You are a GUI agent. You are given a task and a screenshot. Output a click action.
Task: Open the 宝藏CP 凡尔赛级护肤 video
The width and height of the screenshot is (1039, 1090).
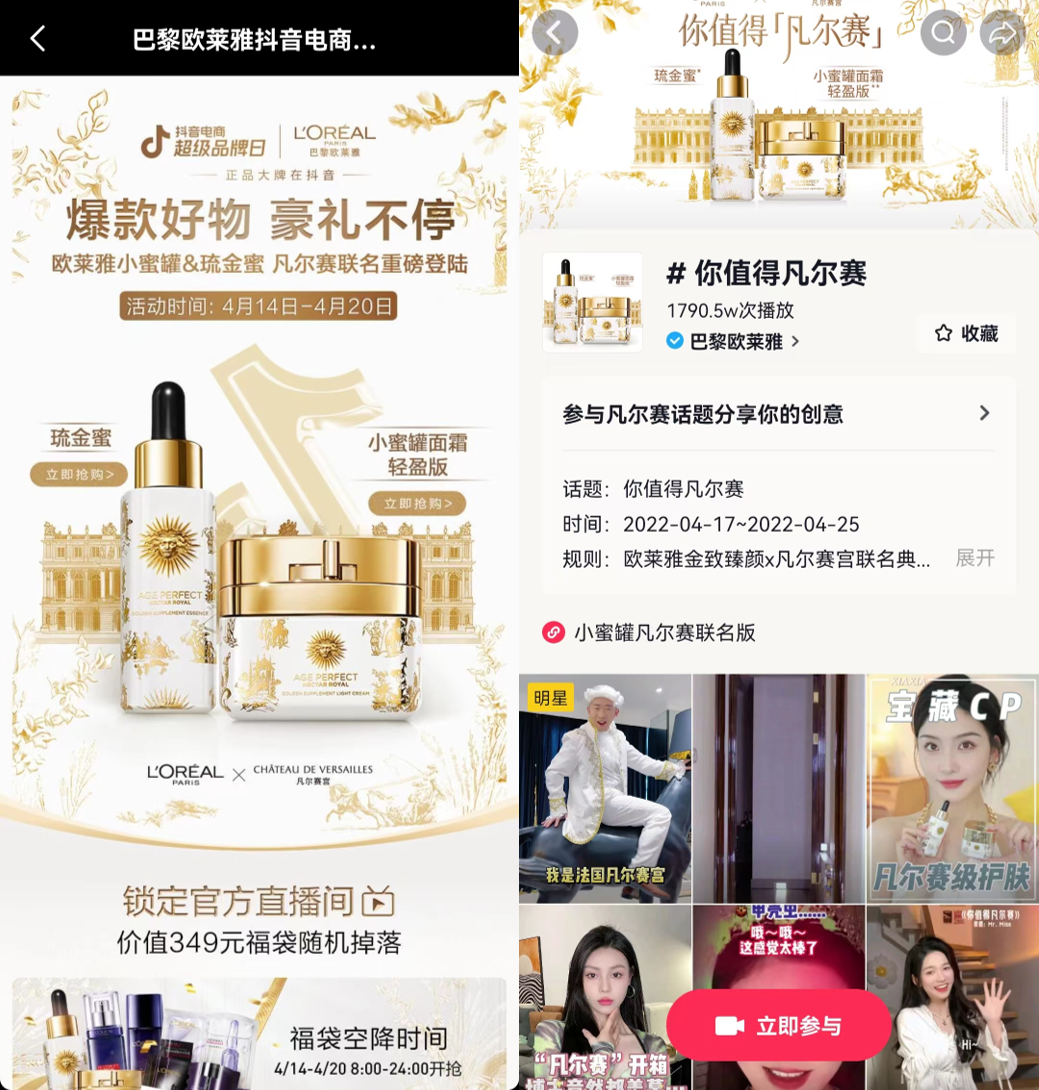(x=951, y=789)
